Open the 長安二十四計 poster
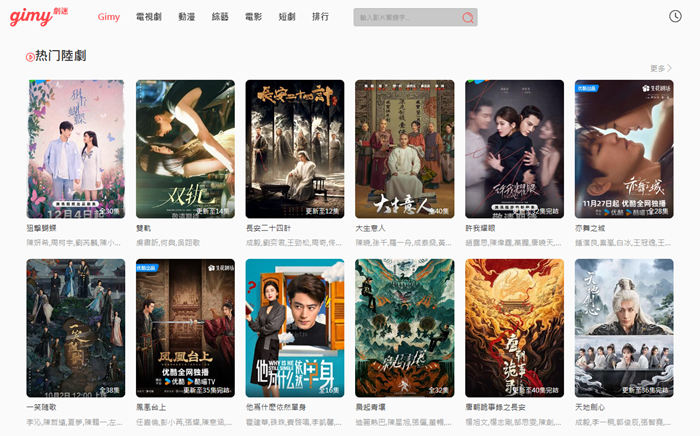 (294, 149)
